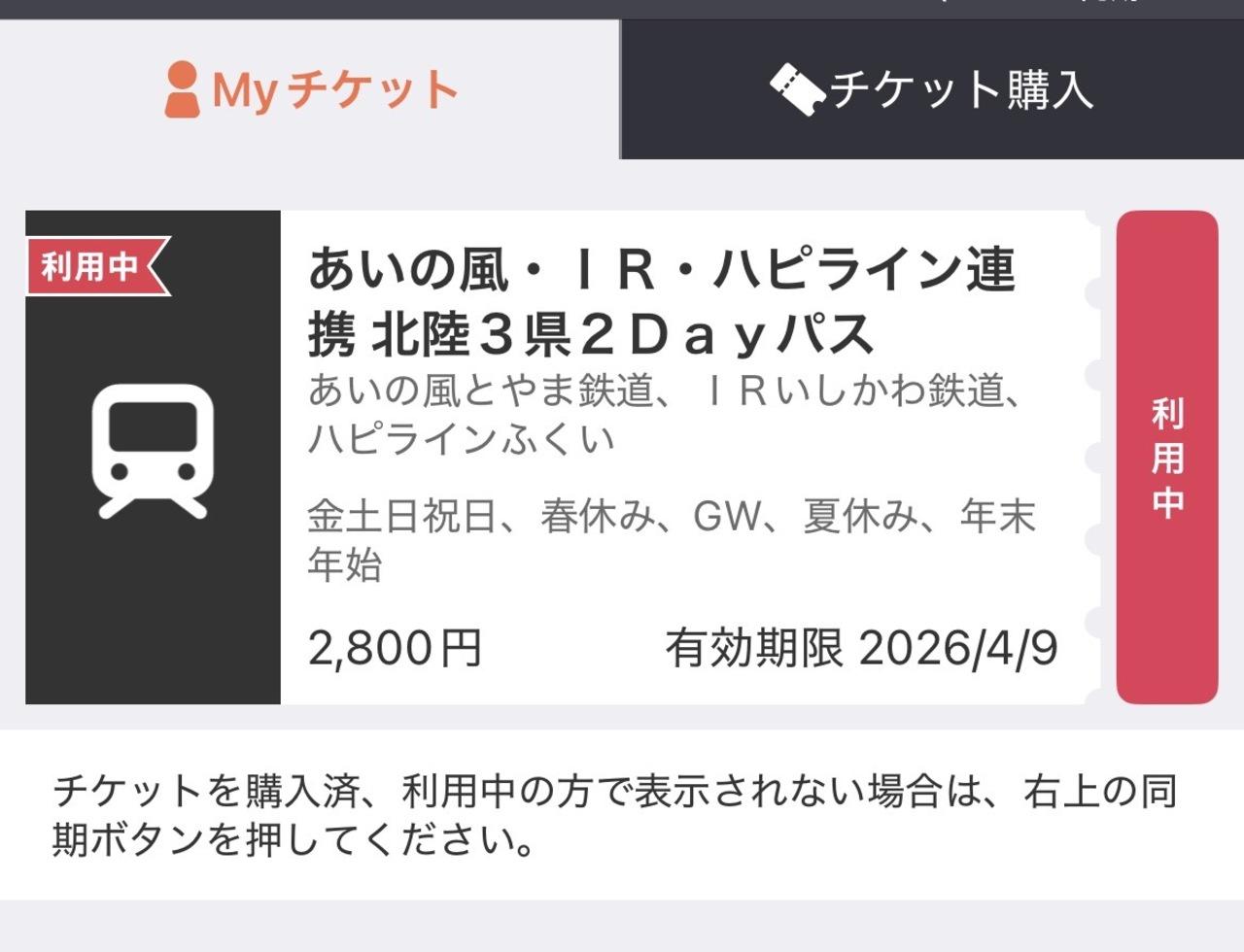
Task: Open the 北陸3県2Dayパス ticket card
Action: [680, 457]
